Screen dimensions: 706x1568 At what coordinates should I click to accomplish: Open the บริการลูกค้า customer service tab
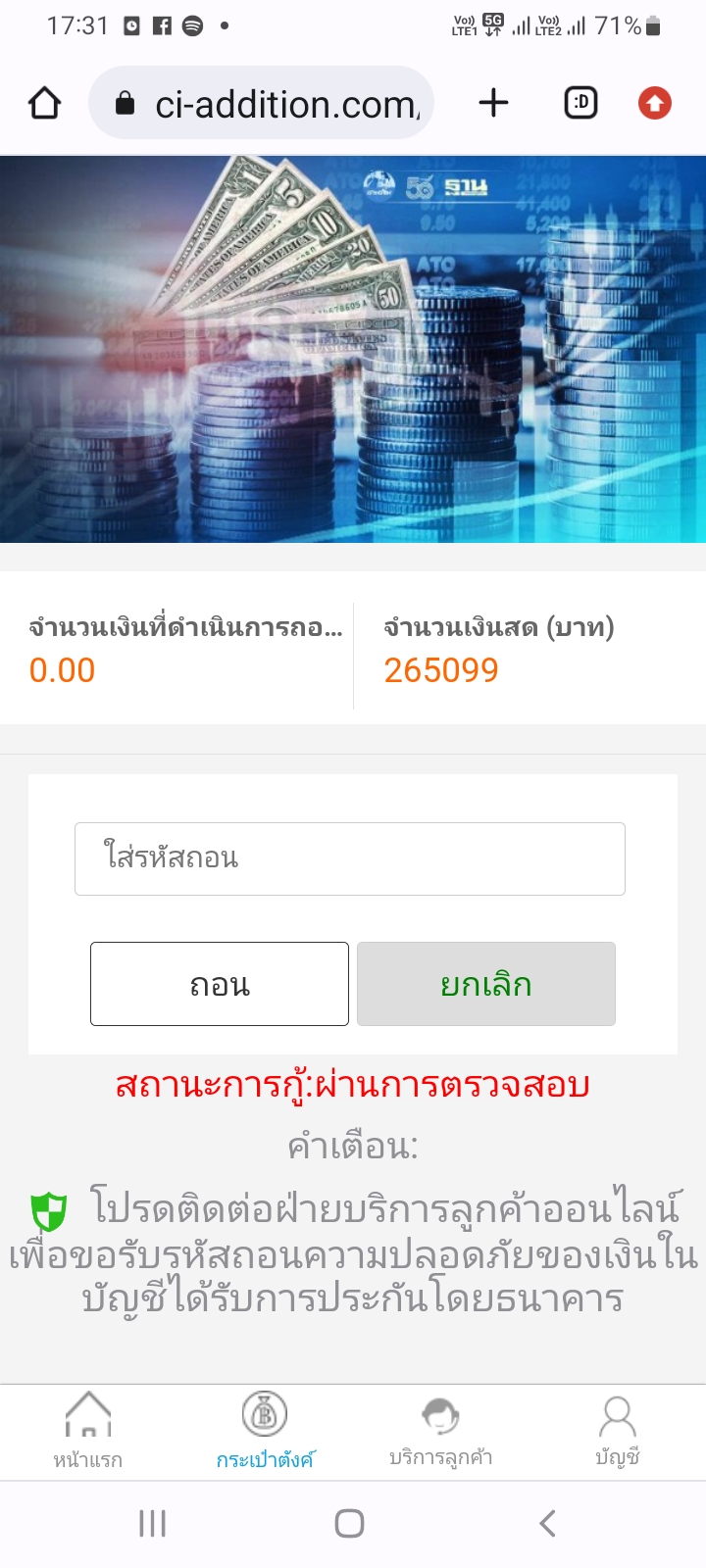pyautogui.click(x=440, y=1432)
